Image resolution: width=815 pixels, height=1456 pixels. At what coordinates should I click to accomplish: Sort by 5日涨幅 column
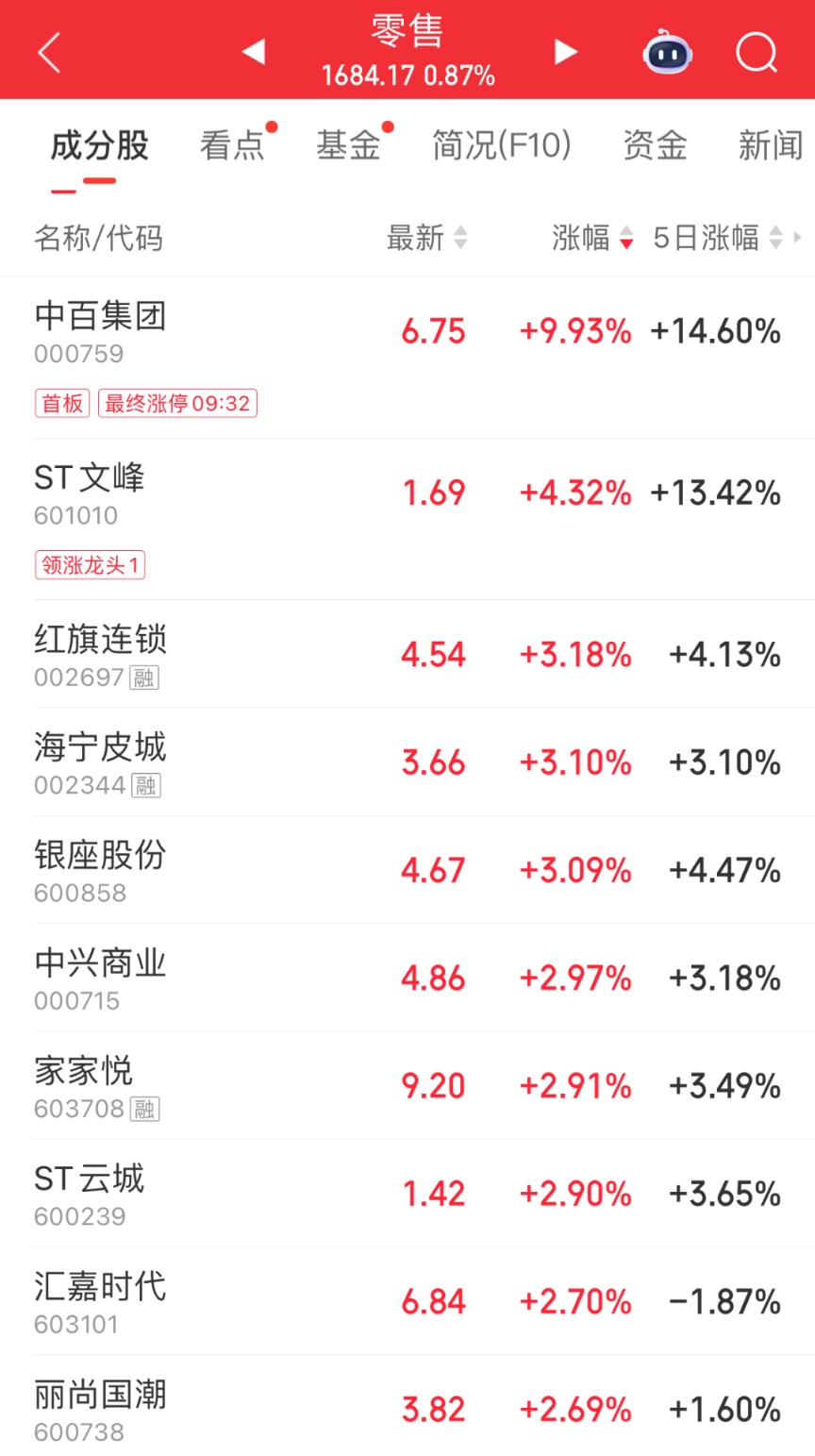[x=718, y=238]
